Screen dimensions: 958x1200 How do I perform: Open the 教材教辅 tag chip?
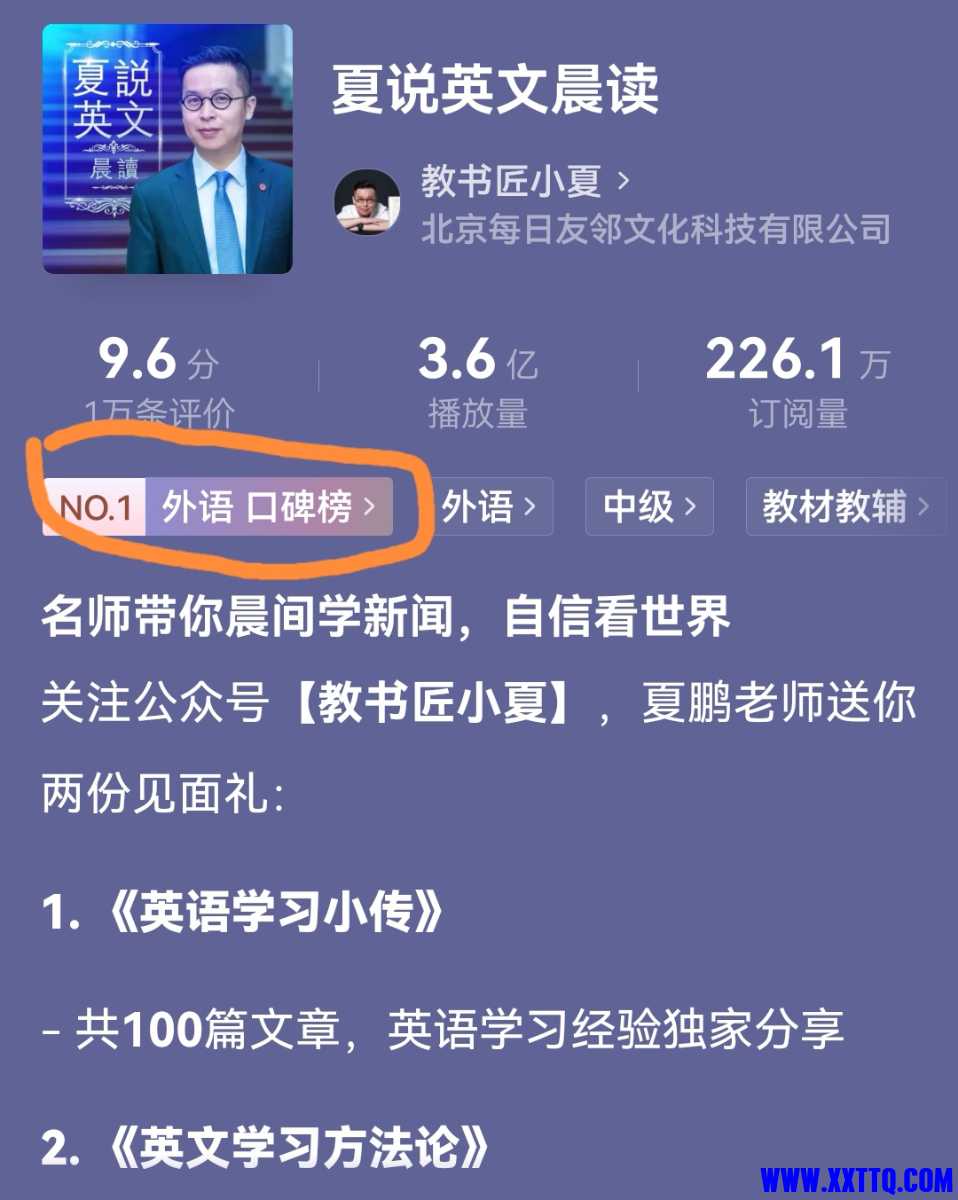pyautogui.click(x=846, y=507)
